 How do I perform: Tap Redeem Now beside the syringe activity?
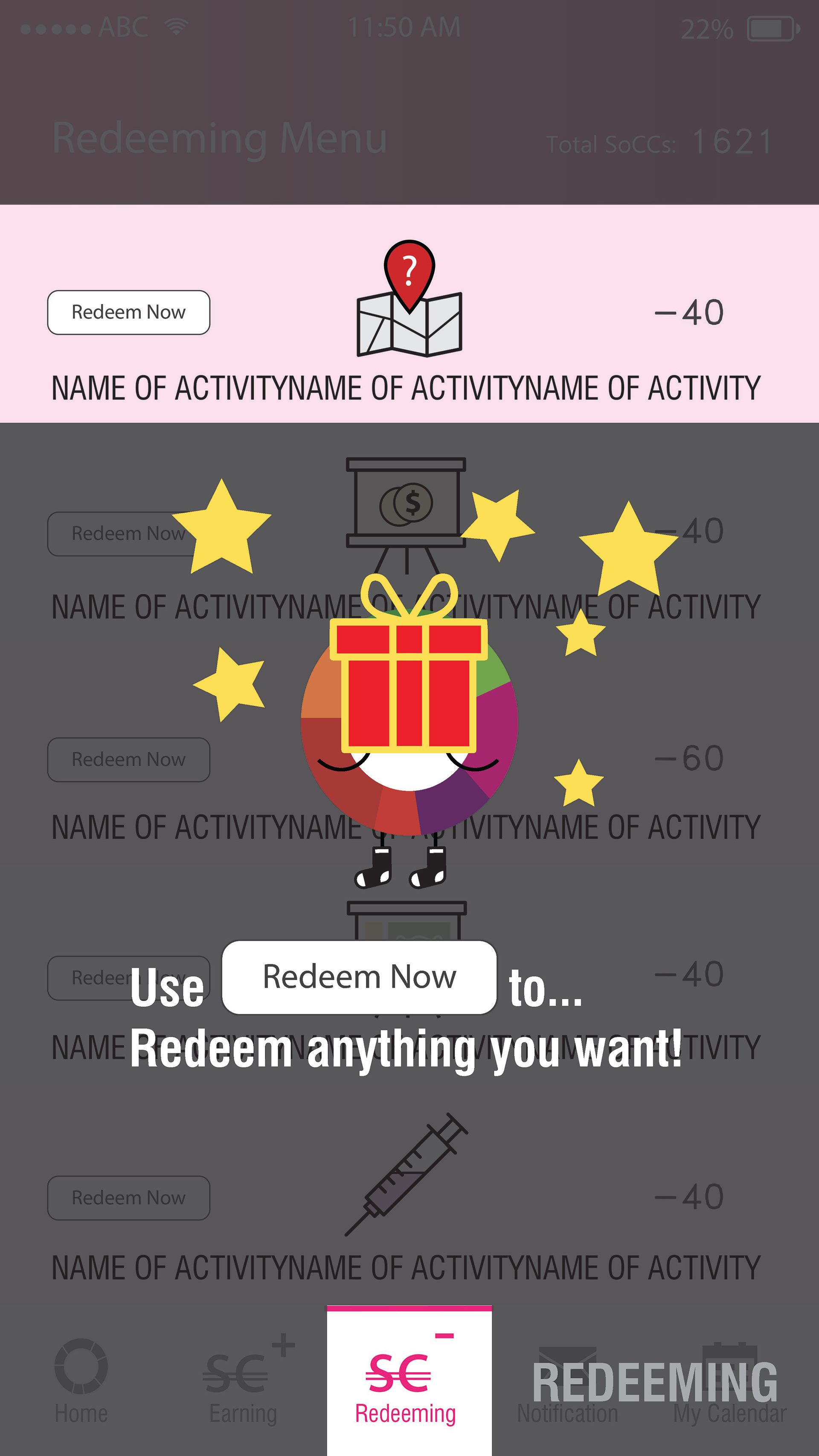[x=128, y=1198]
